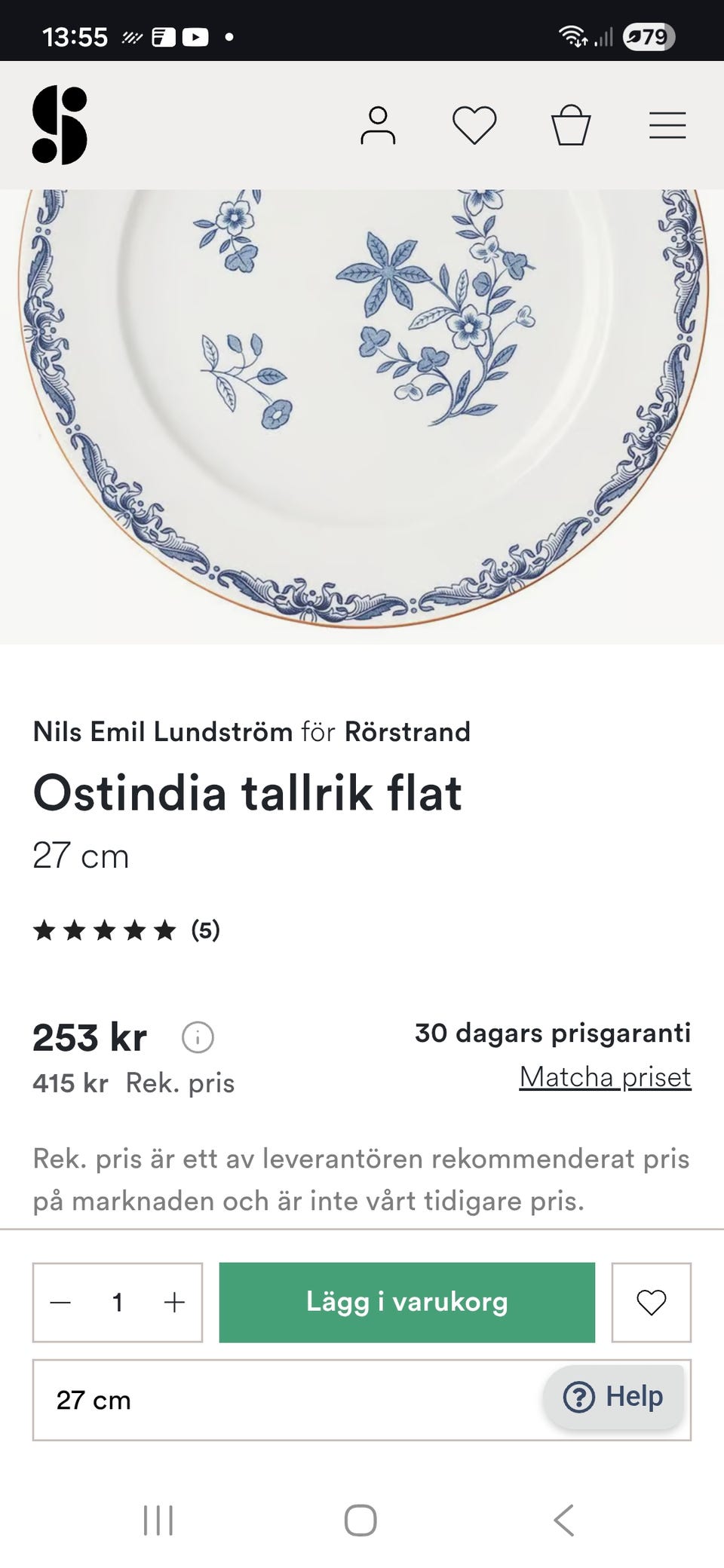The image size is (724, 1568).
Task: Open the Rörstrand brand page
Action: pyautogui.click(x=407, y=732)
